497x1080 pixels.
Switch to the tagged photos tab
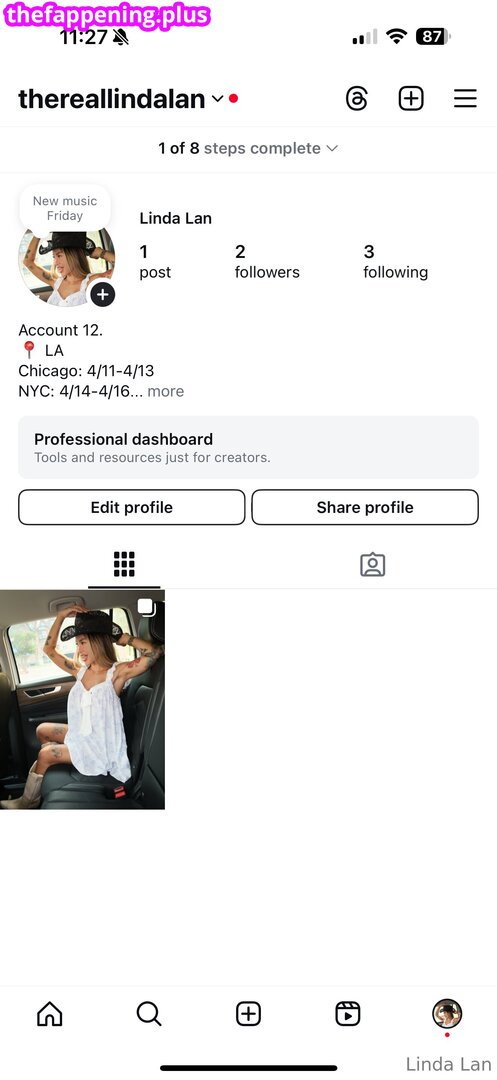(372, 564)
